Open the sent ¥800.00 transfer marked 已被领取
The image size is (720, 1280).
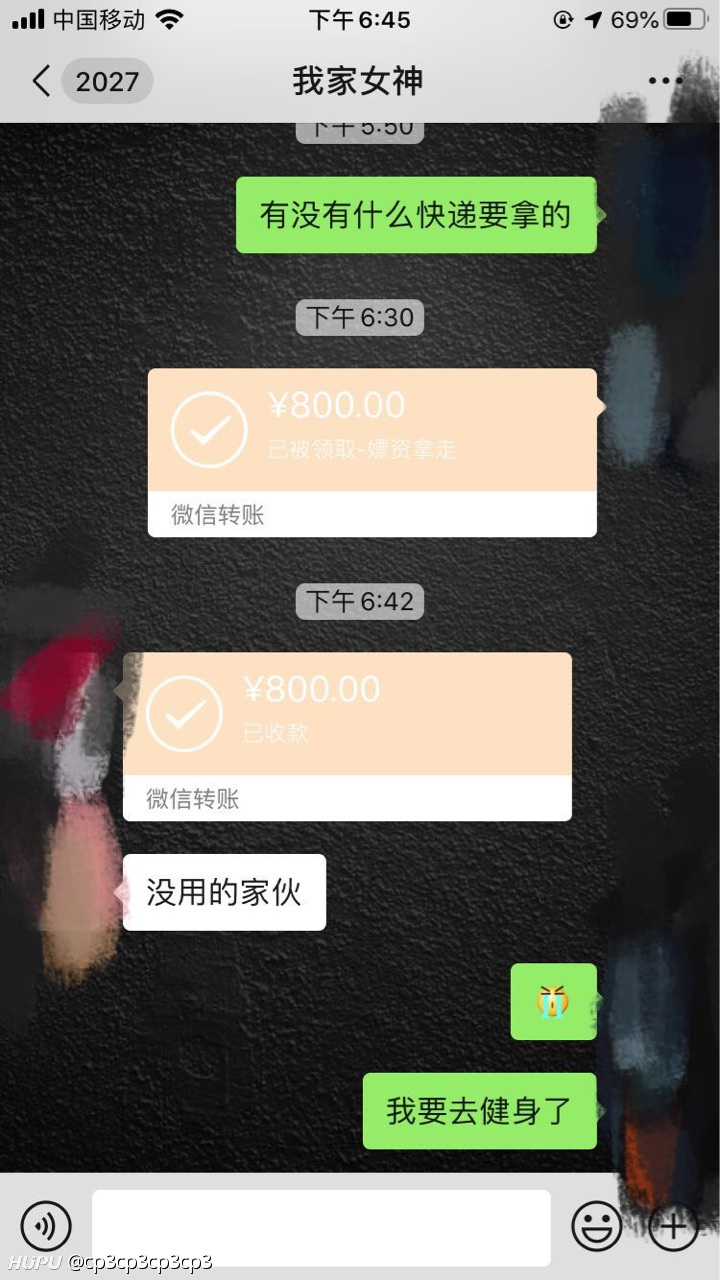point(373,452)
